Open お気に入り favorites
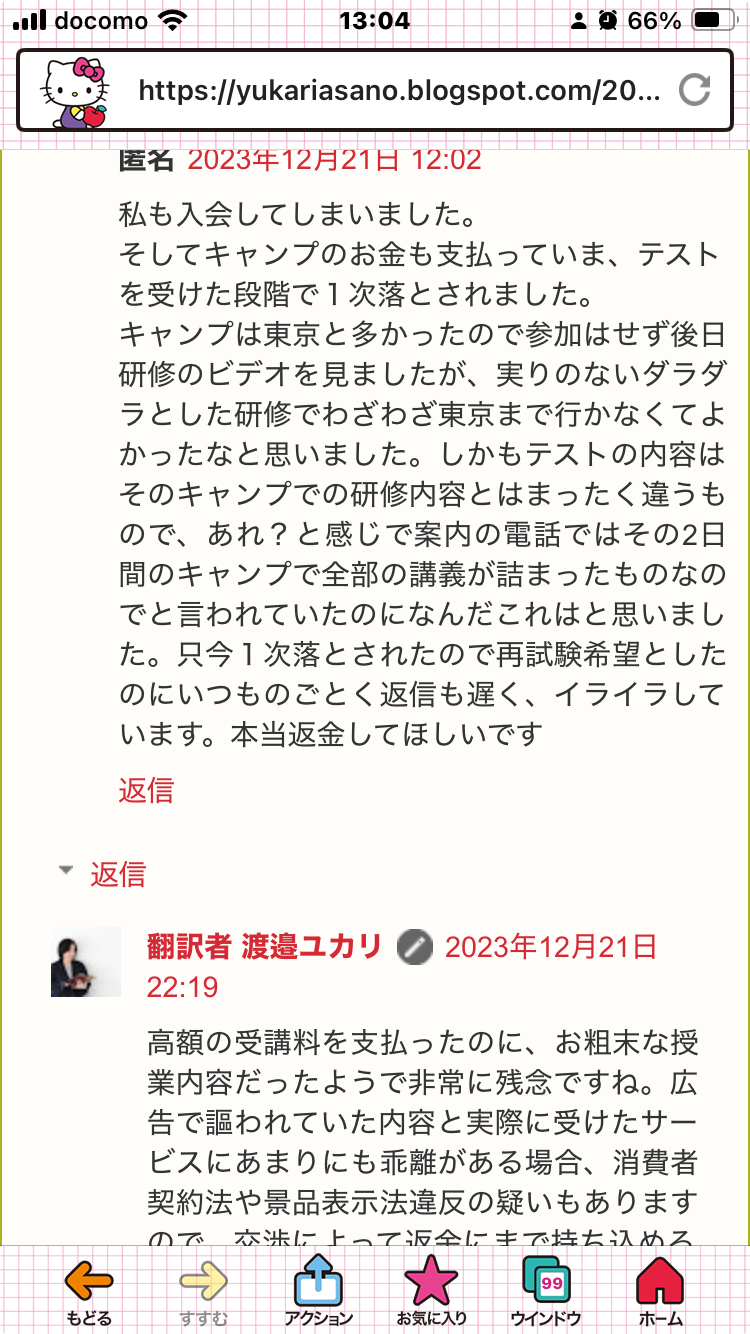This screenshot has height=1334, width=750. click(x=431, y=1291)
